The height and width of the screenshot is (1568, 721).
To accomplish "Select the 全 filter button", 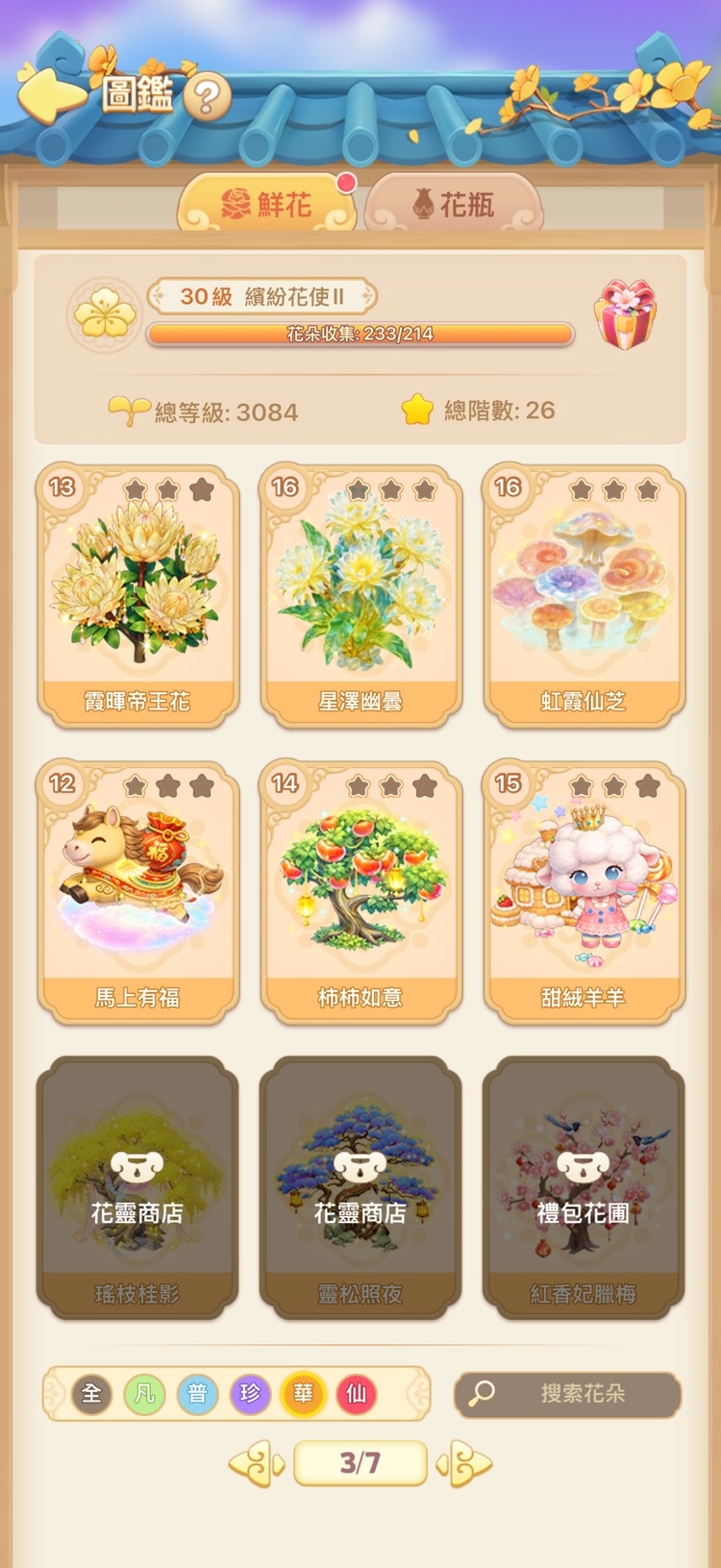I will coord(93,1394).
